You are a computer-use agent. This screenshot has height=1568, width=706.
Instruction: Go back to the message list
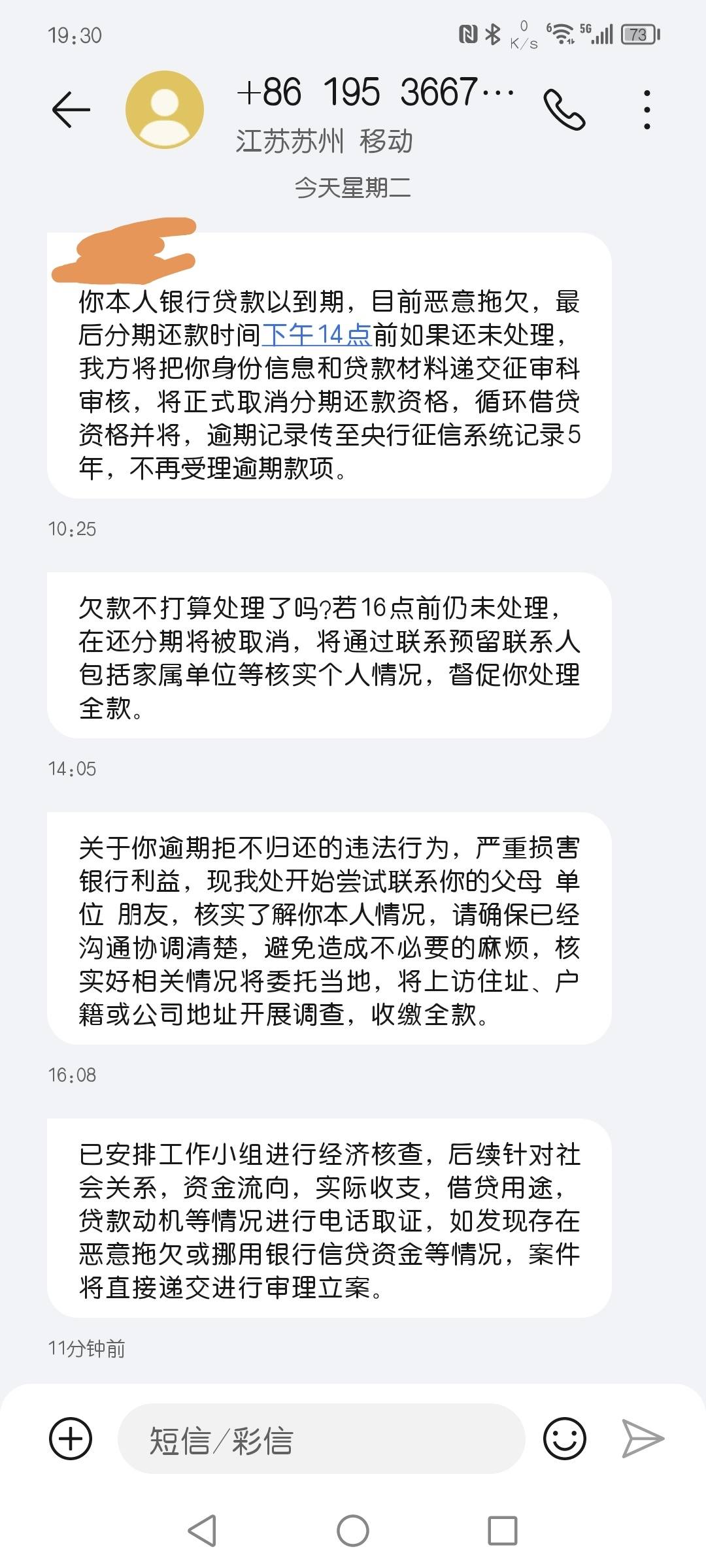tap(71, 109)
